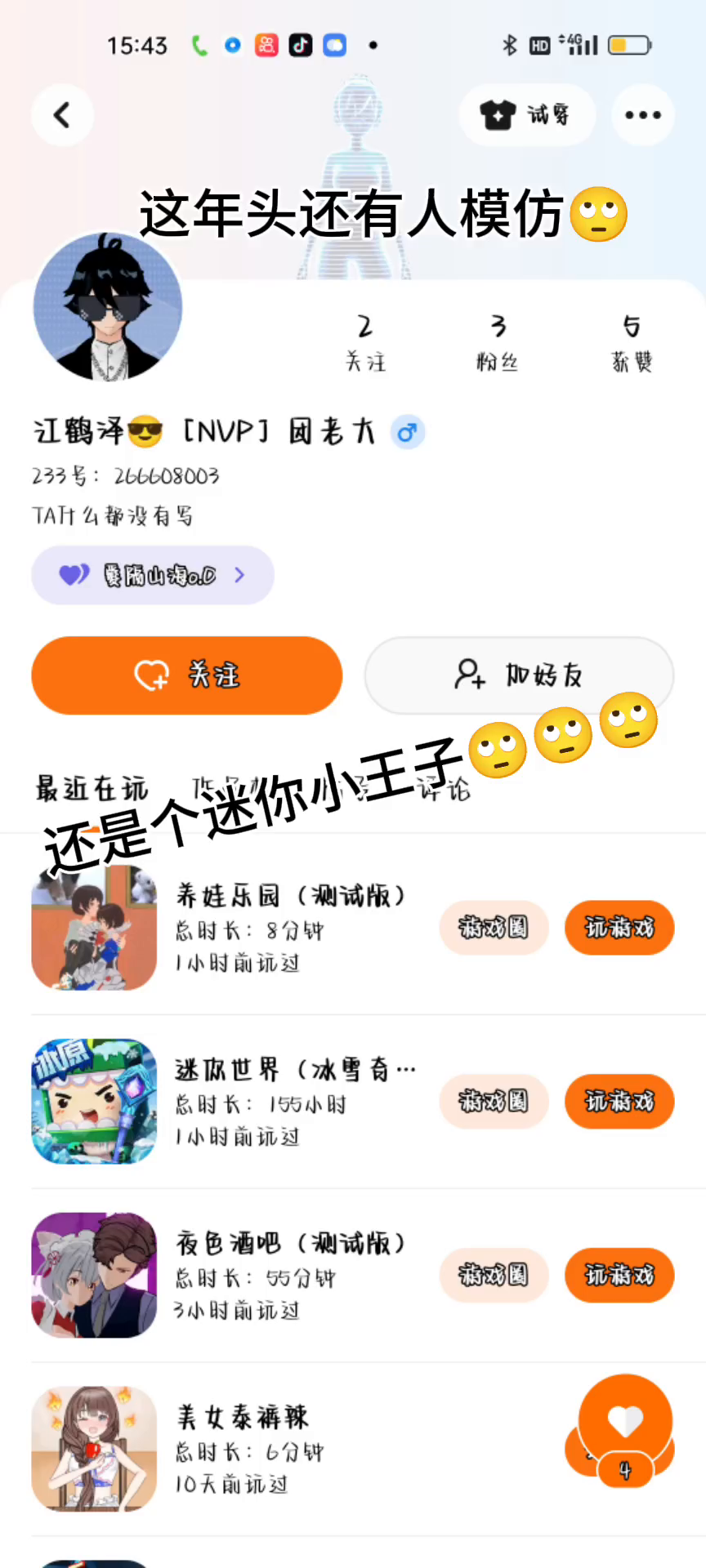This screenshot has height=1568, width=706.
Task: Tap 加好友 to add as friend
Action: coord(519,675)
